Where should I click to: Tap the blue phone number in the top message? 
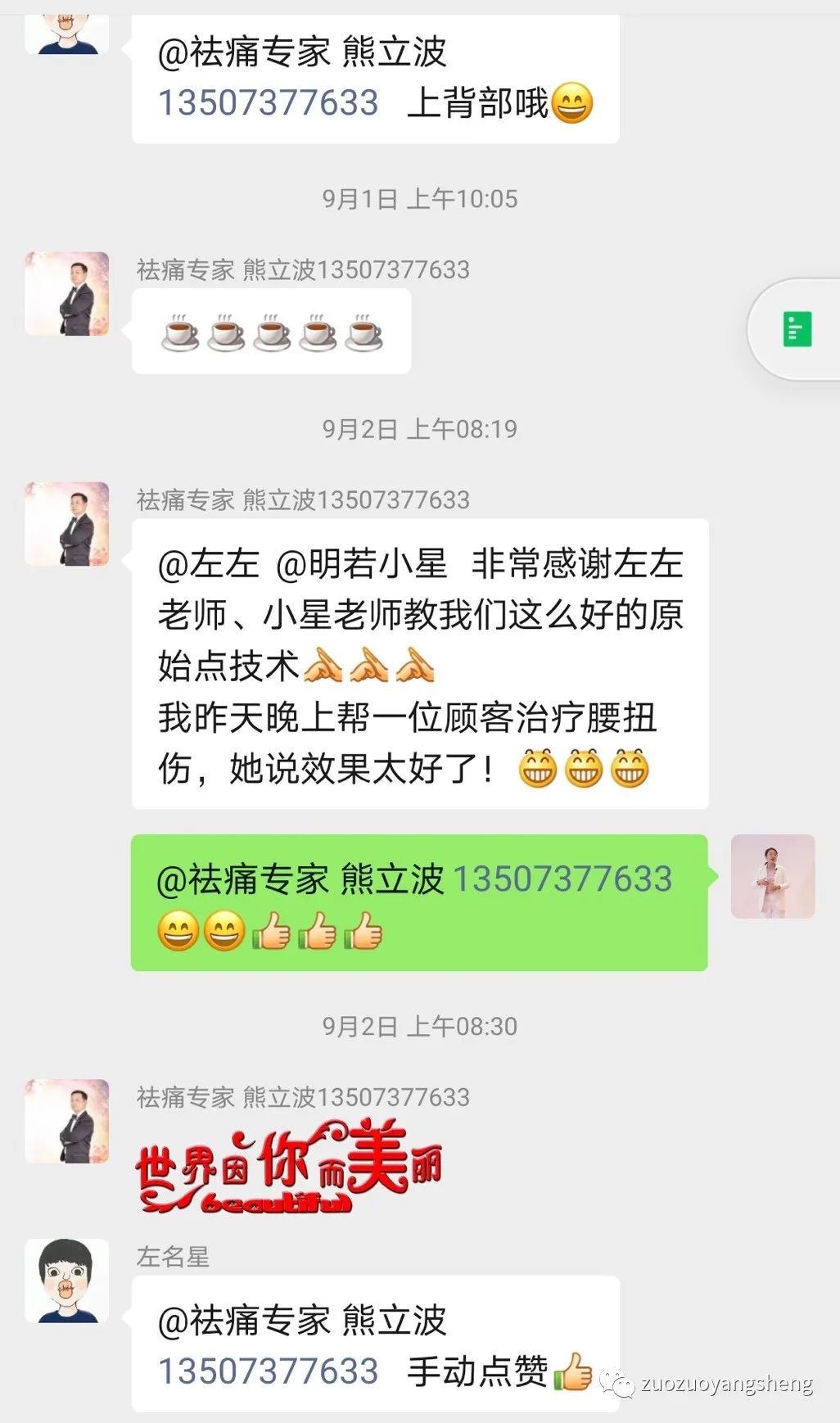point(269,102)
